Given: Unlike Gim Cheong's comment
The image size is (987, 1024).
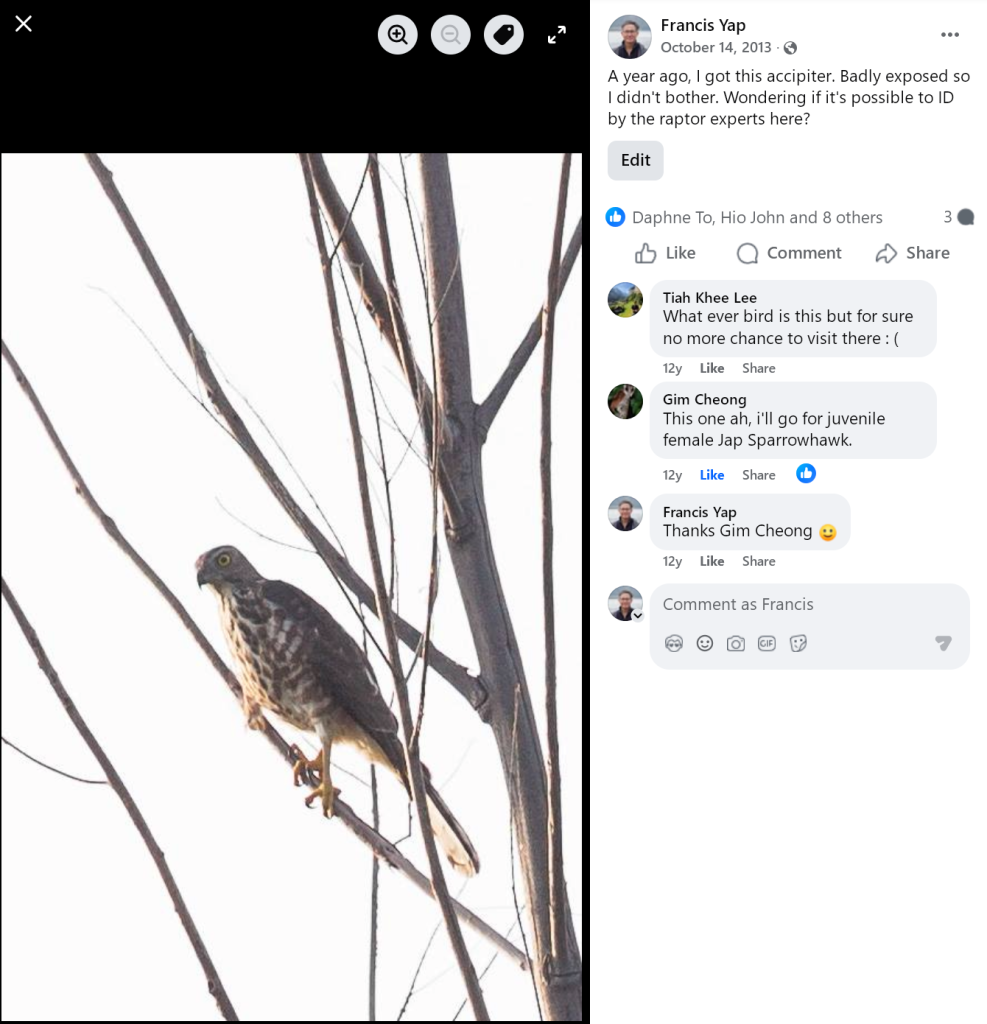Looking at the screenshot, I should pos(711,475).
